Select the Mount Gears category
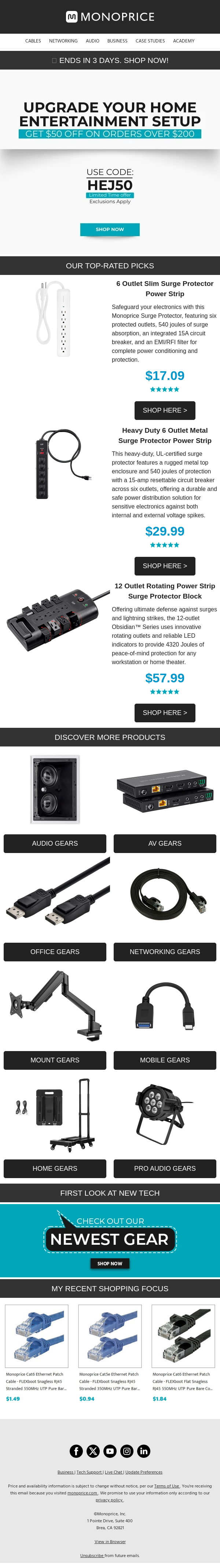Image resolution: width=220 pixels, height=1568 pixels. (55, 1060)
